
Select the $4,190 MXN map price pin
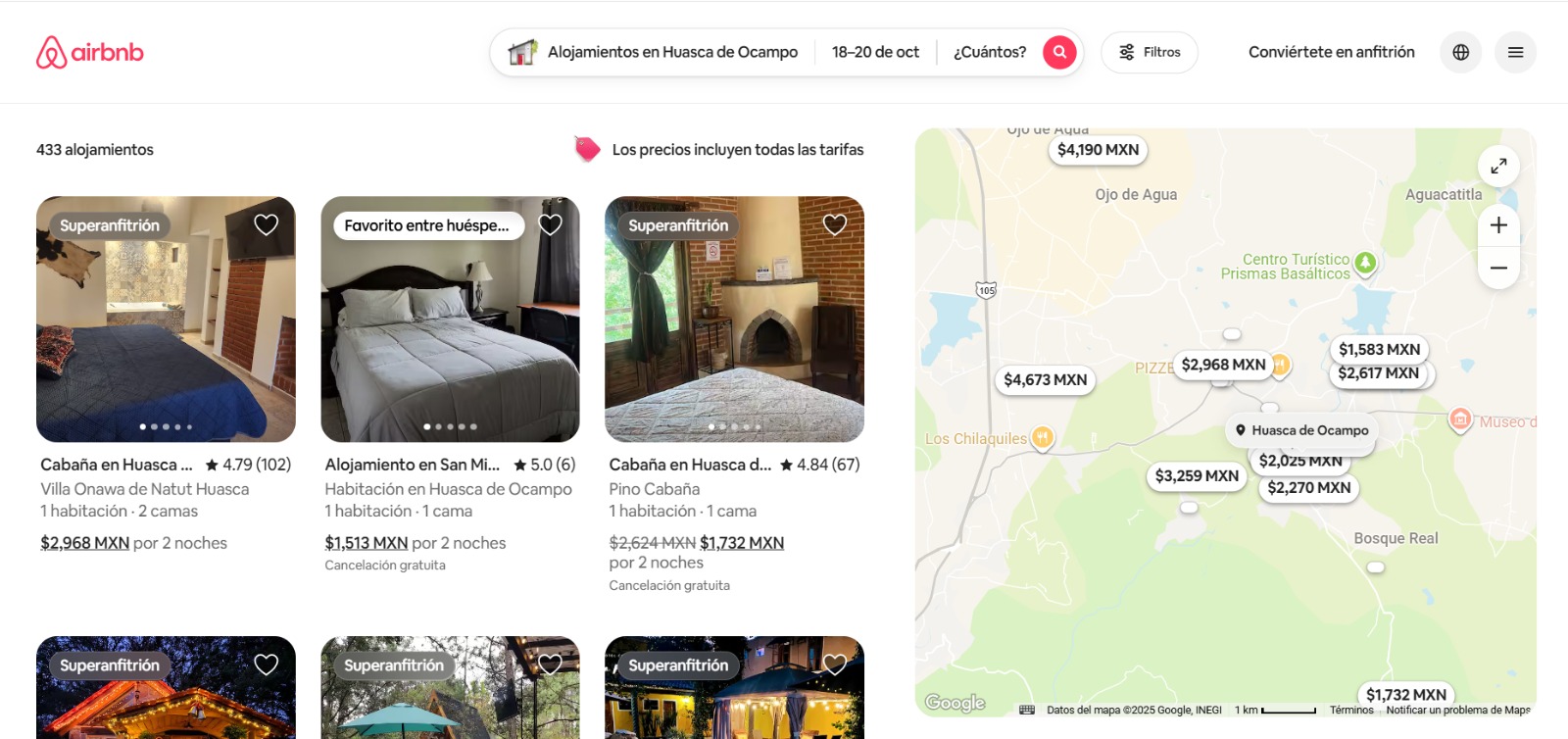(x=1098, y=150)
